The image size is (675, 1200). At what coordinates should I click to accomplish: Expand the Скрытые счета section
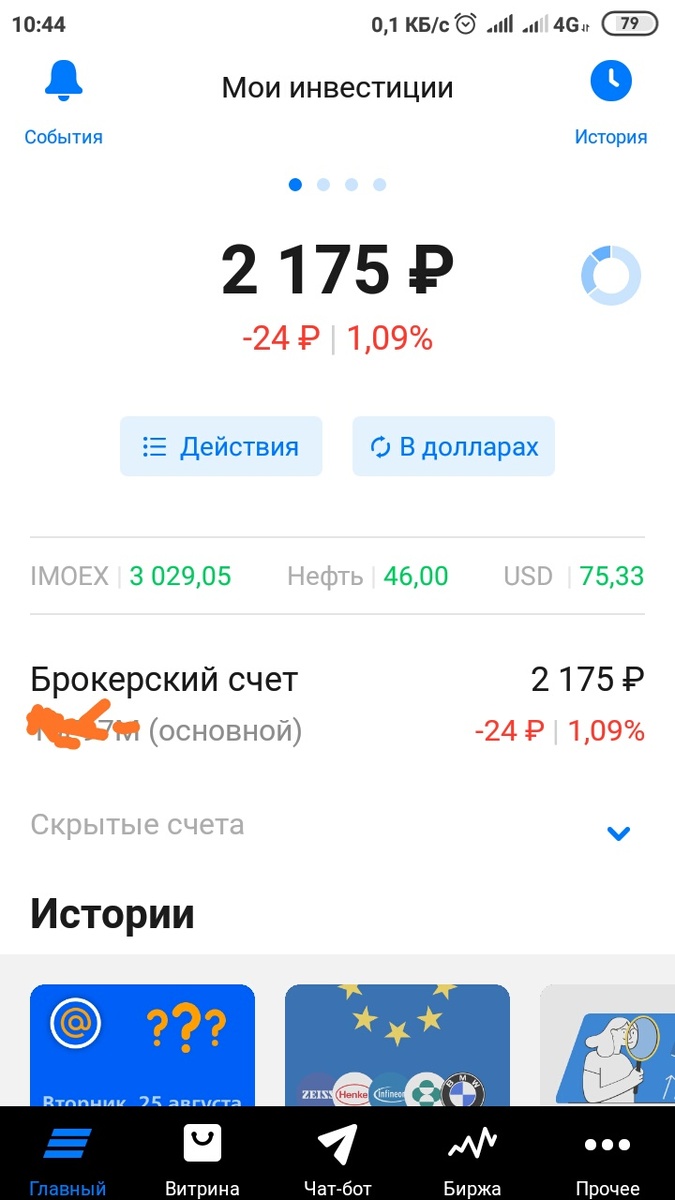coord(618,831)
